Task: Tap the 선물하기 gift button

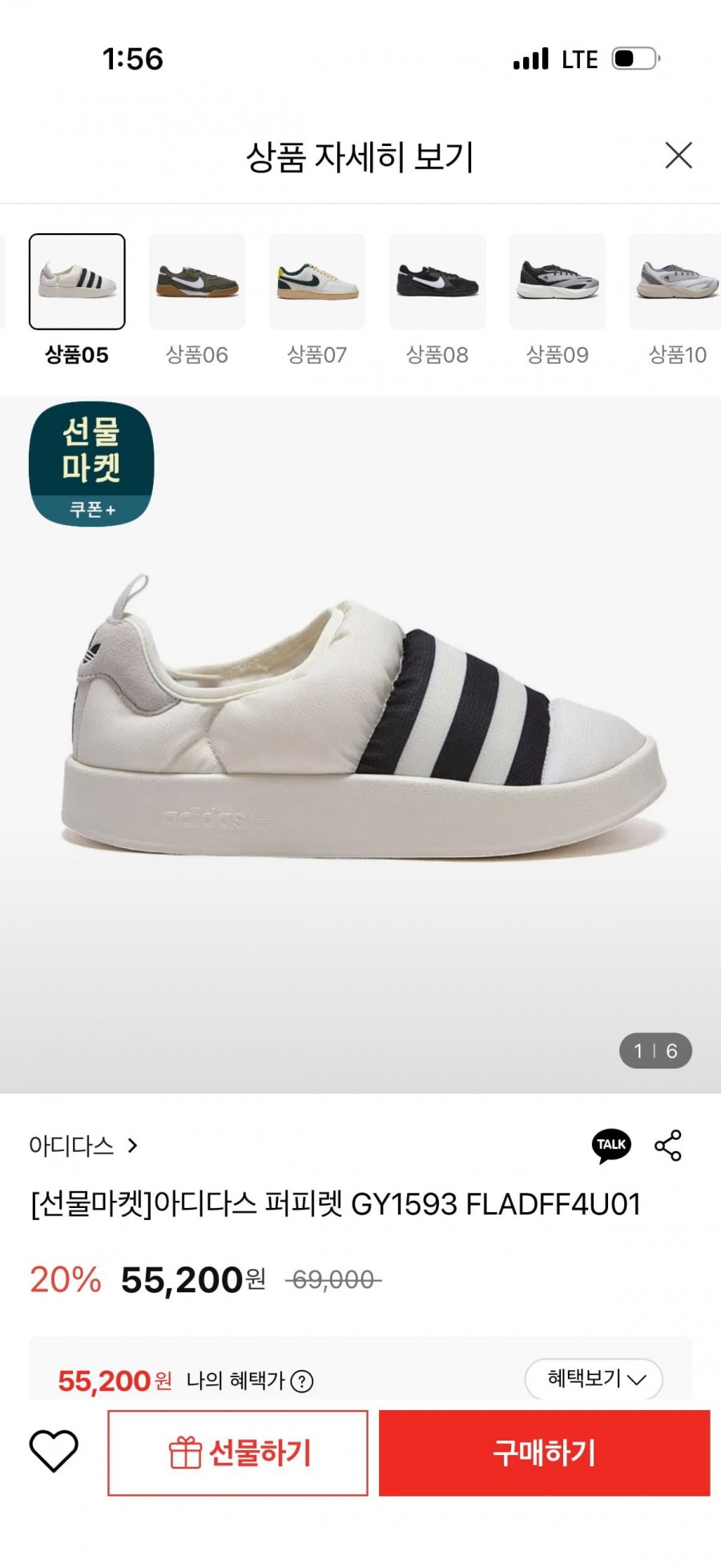Action: (238, 1453)
